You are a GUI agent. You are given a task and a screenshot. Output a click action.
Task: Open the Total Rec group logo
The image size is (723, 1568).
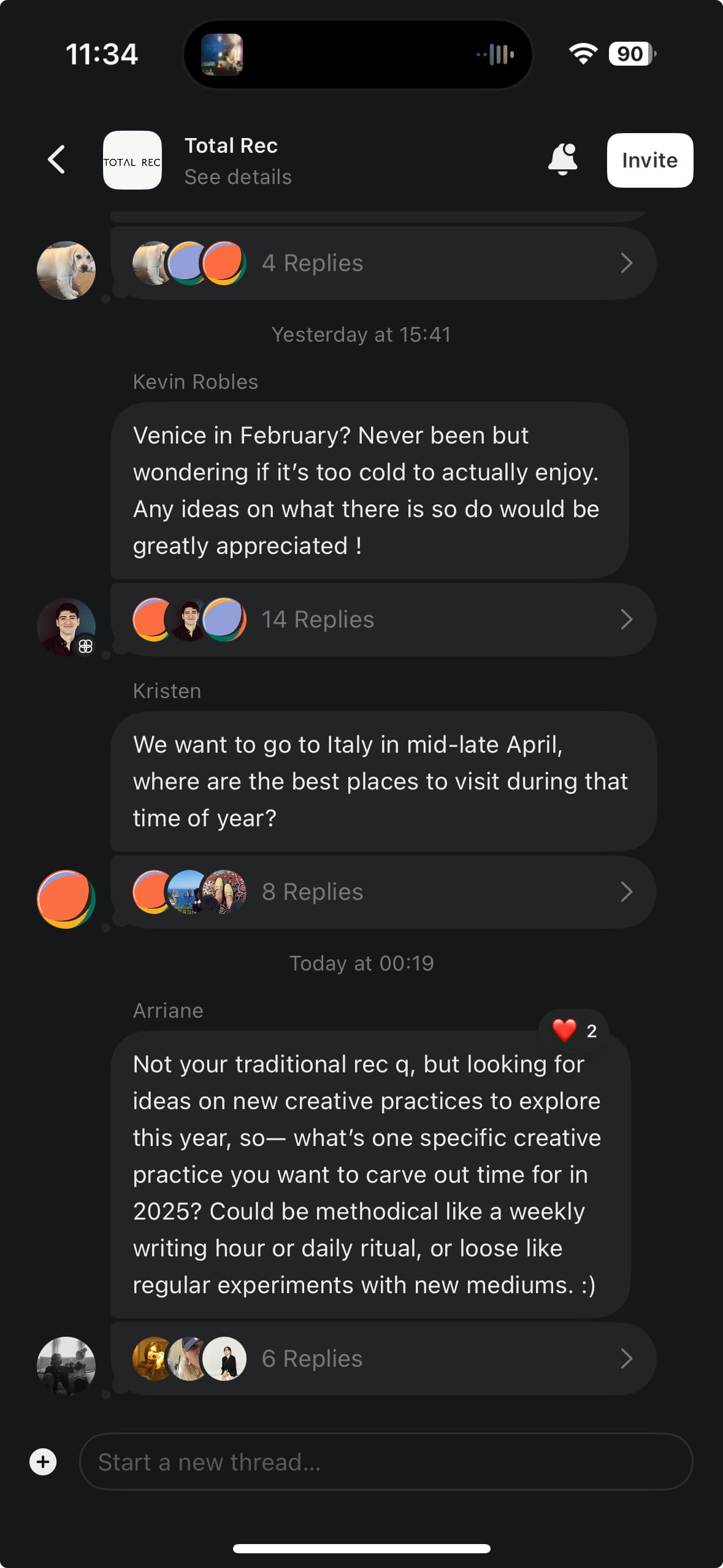(132, 160)
